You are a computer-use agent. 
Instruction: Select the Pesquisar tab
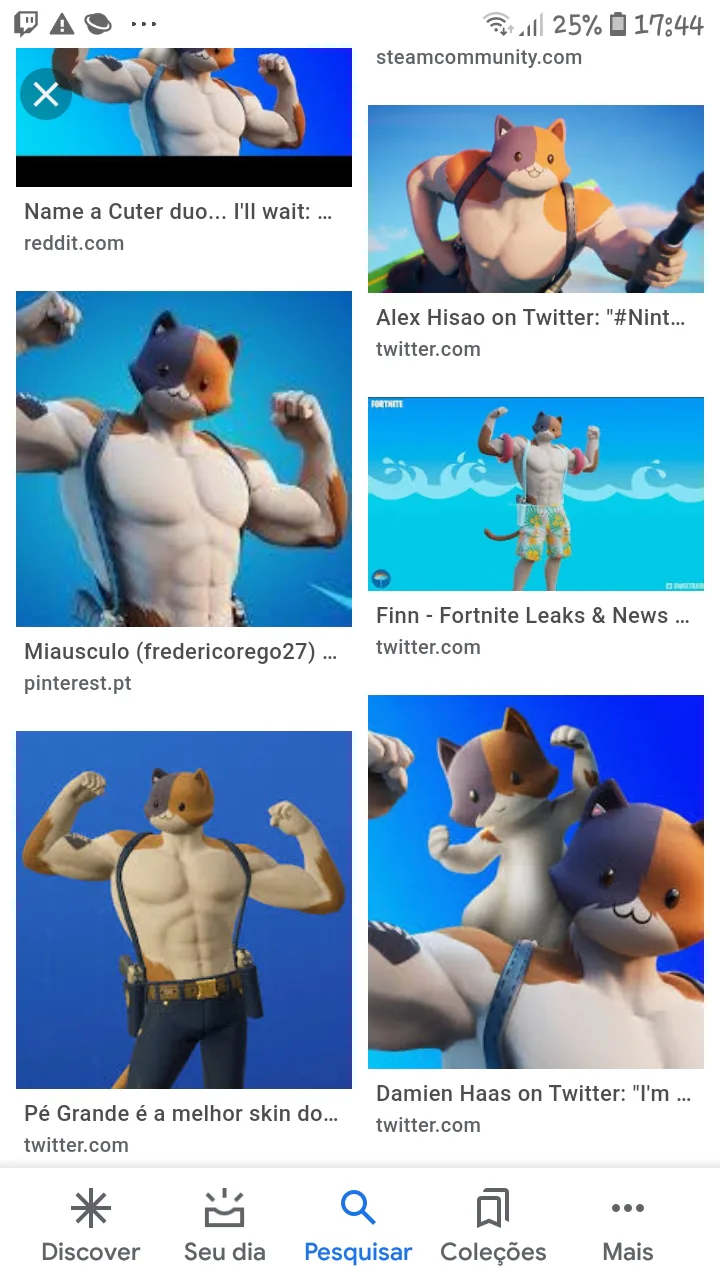pos(358,1225)
